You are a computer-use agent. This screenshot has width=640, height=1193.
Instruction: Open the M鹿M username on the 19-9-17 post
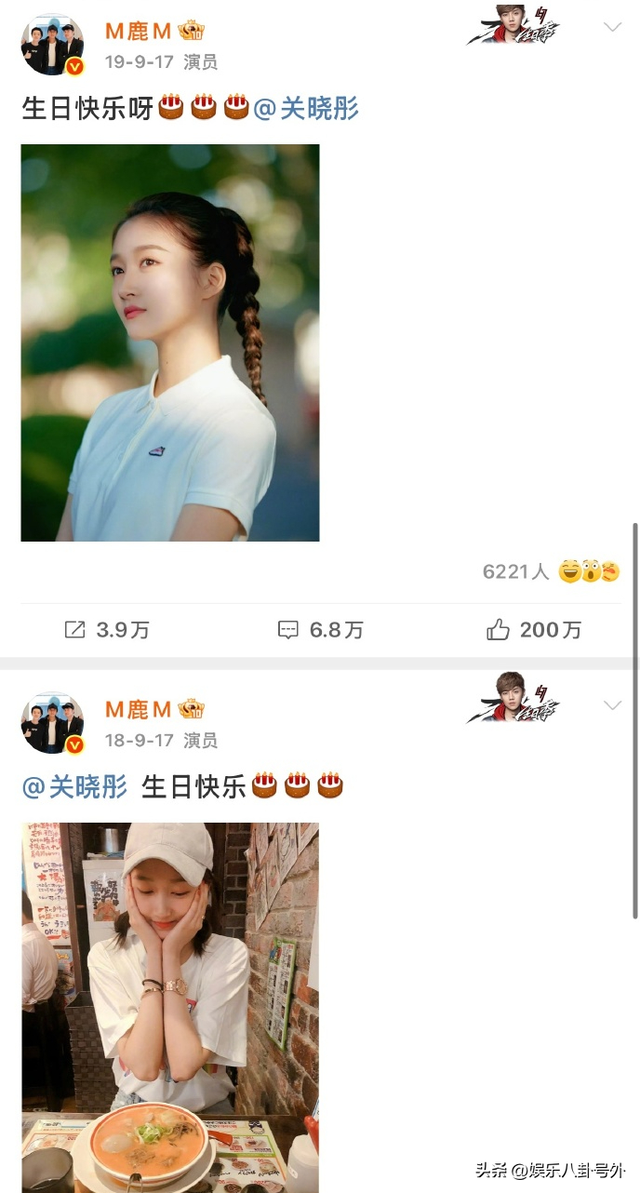pos(139,31)
